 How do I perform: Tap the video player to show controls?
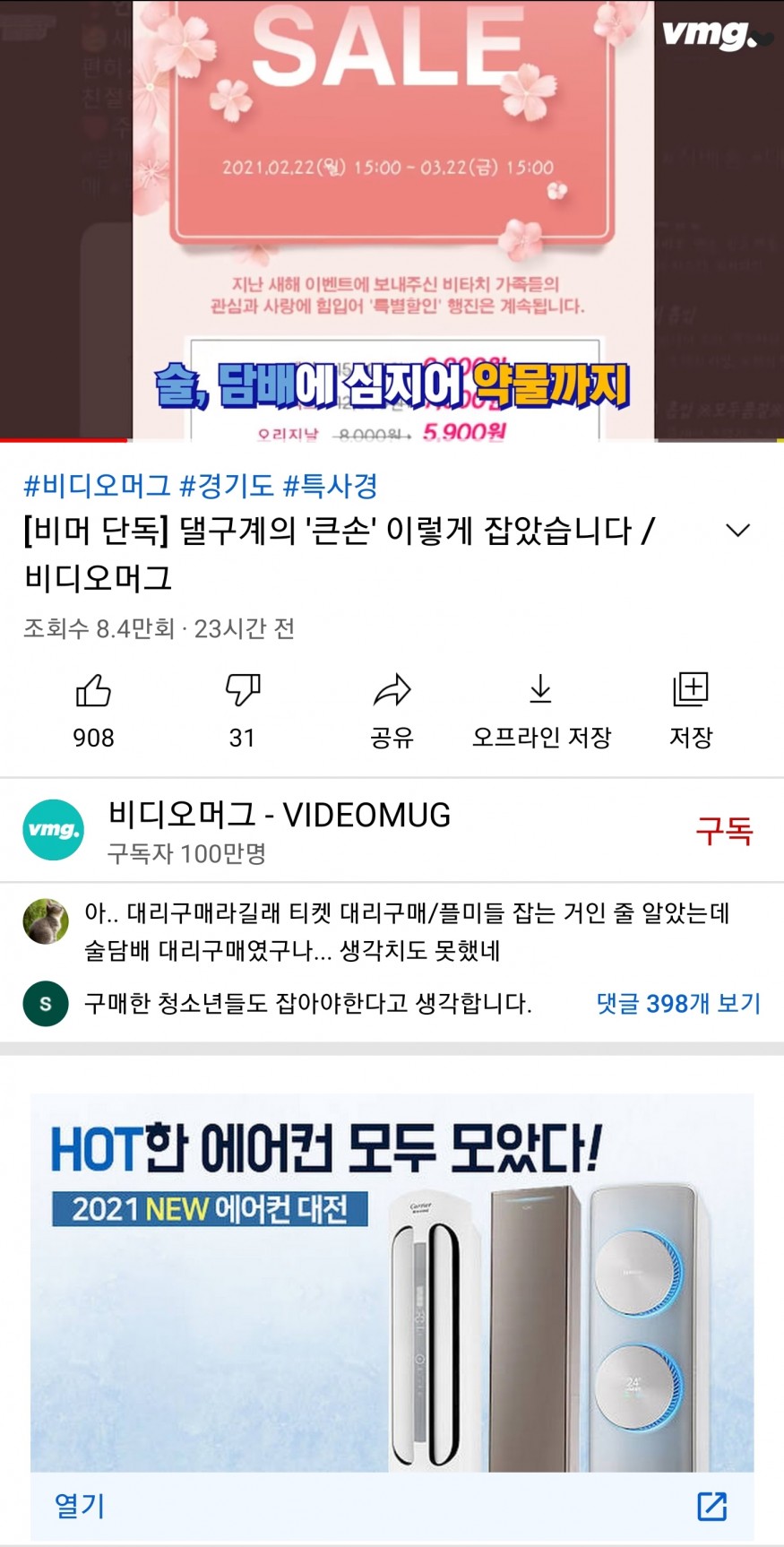click(392, 220)
